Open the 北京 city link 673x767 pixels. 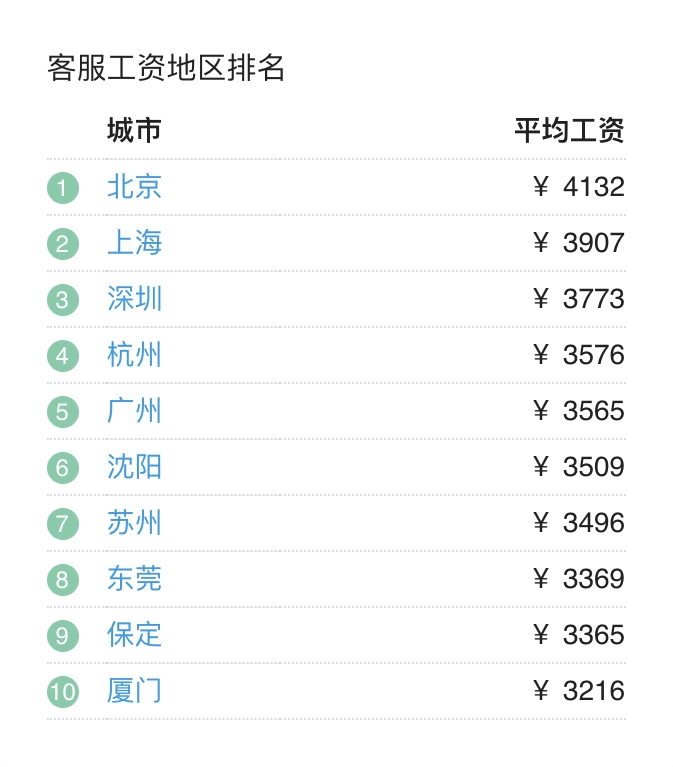point(134,187)
